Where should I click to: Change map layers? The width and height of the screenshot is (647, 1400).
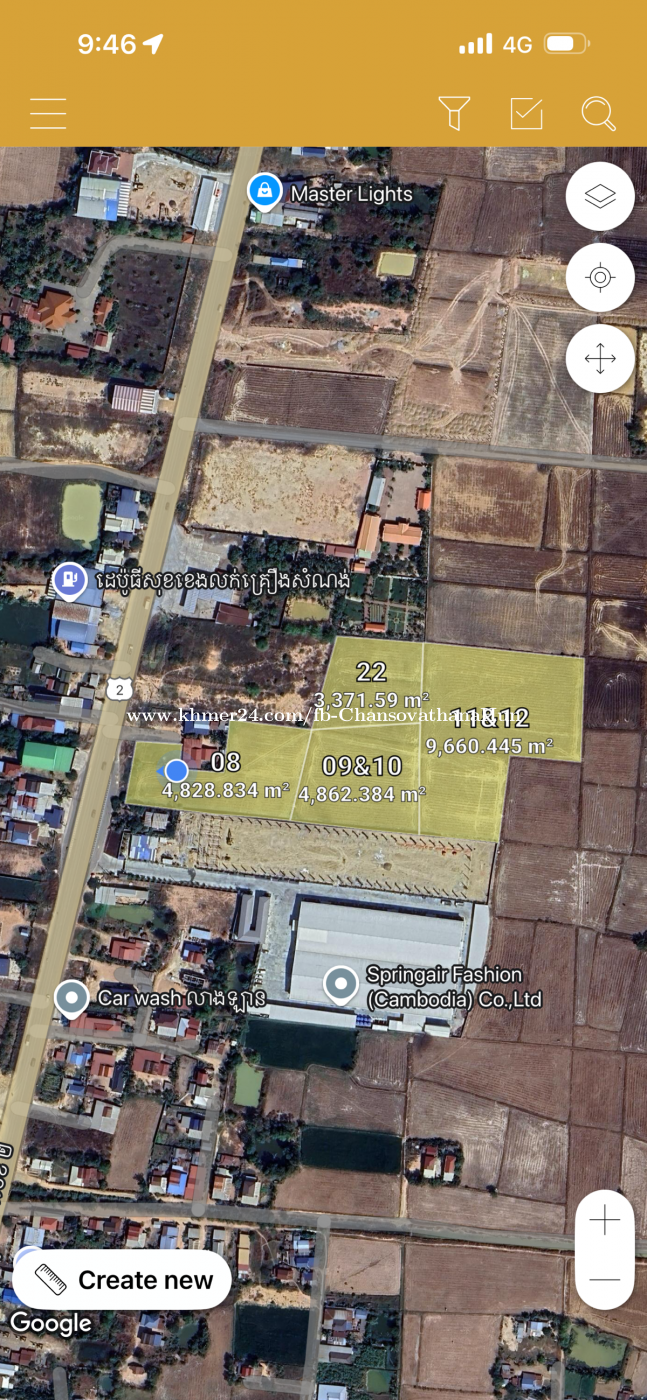tap(600, 197)
